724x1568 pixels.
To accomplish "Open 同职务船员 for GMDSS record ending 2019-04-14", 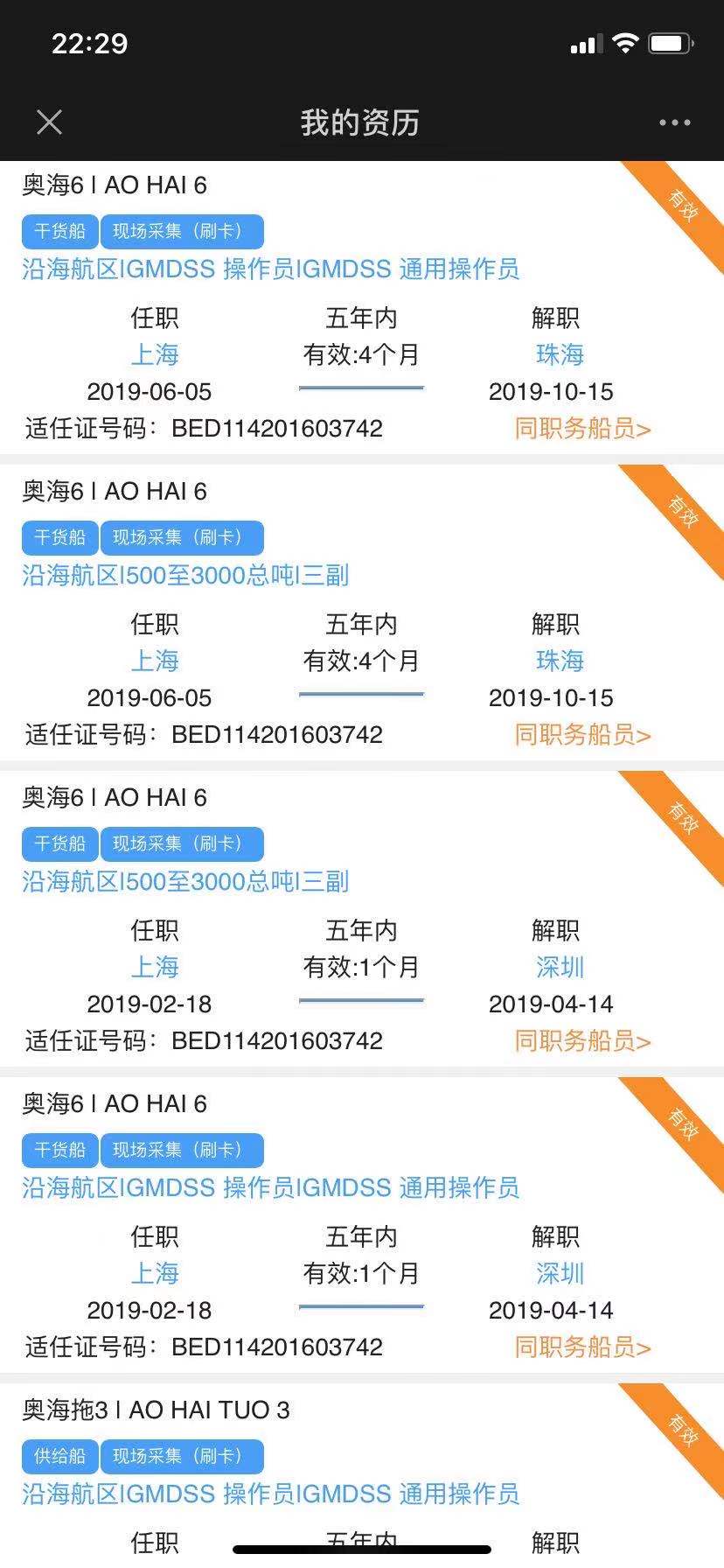I will 582,1347.
